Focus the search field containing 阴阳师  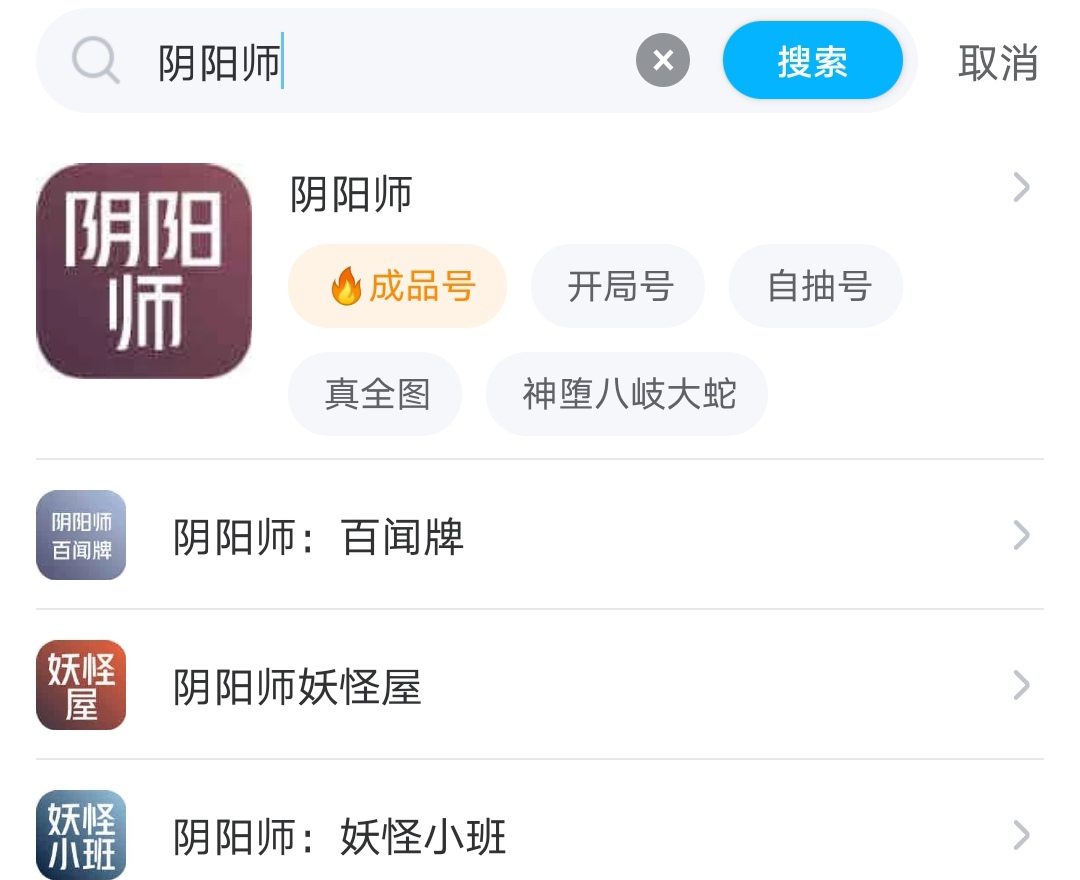coord(400,62)
